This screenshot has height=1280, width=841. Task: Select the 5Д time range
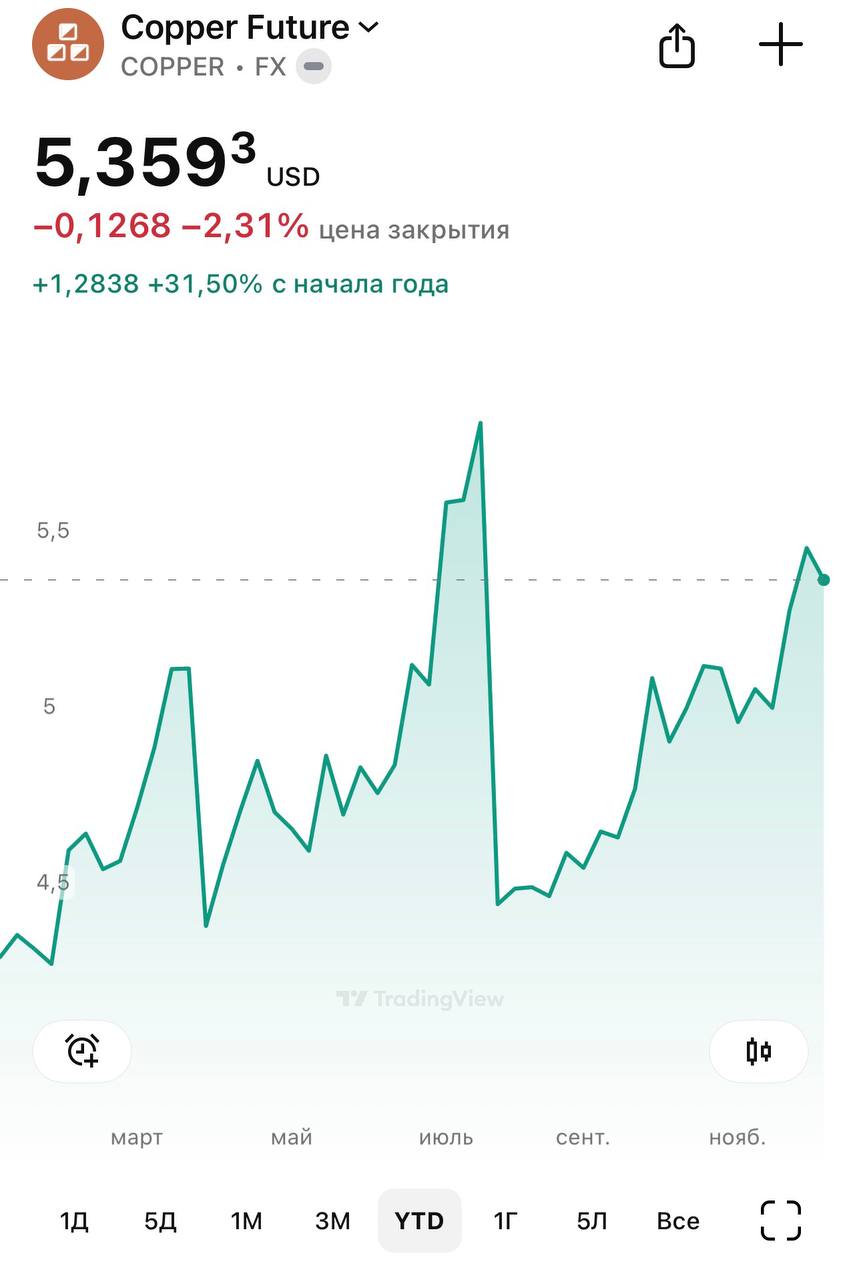(160, 1221)
